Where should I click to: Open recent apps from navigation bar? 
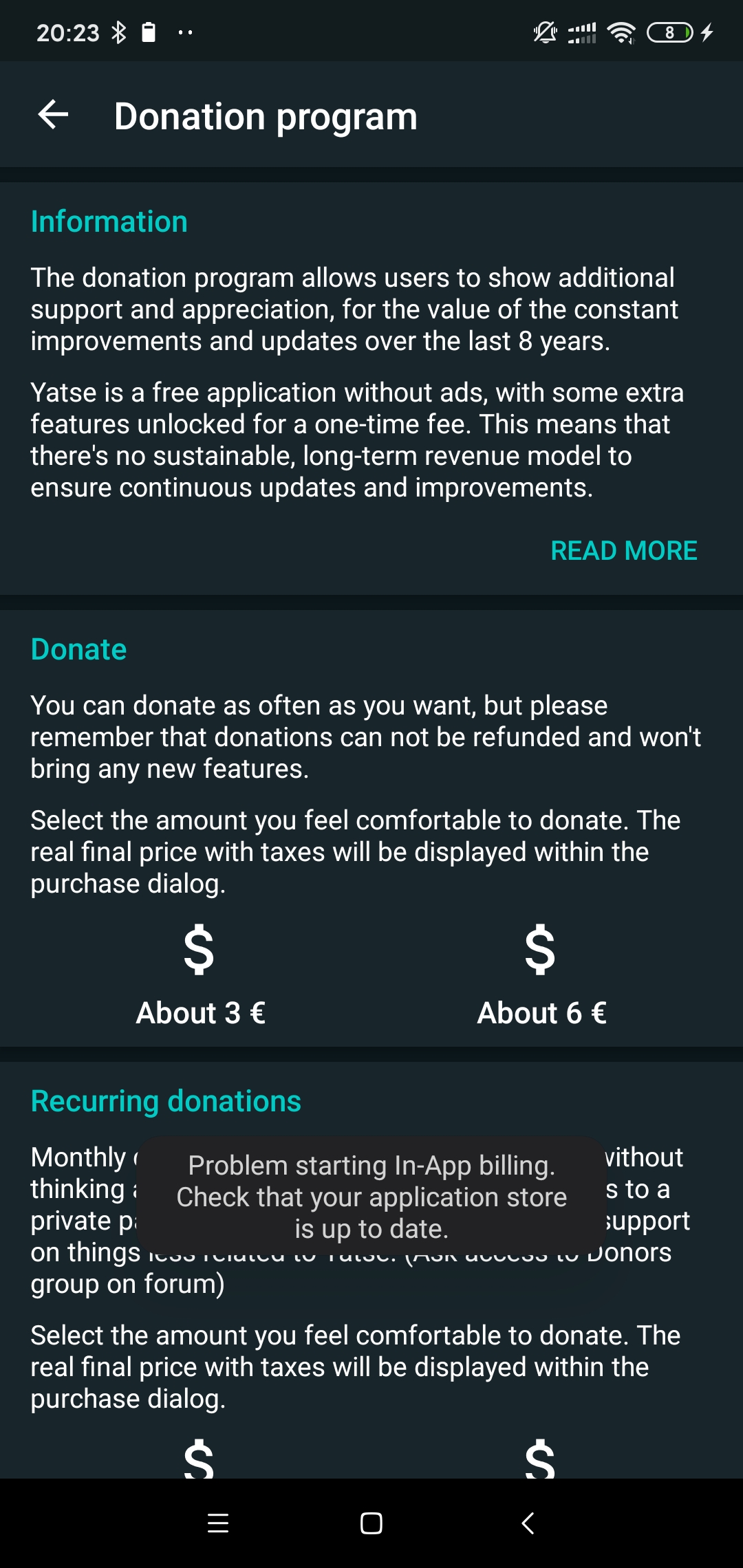tap(218, 1523)
